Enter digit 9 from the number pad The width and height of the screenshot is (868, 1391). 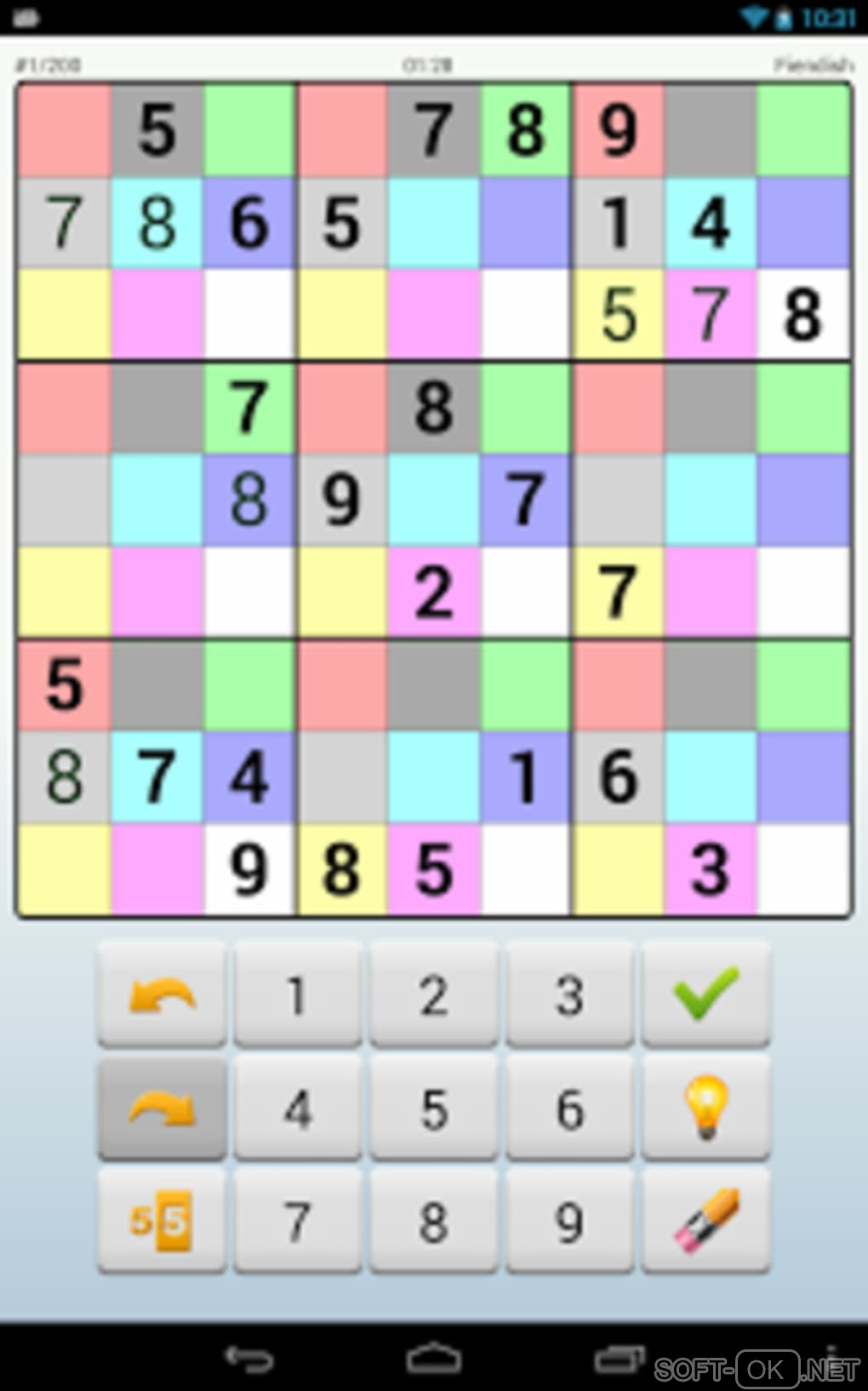coord(569,1221)
